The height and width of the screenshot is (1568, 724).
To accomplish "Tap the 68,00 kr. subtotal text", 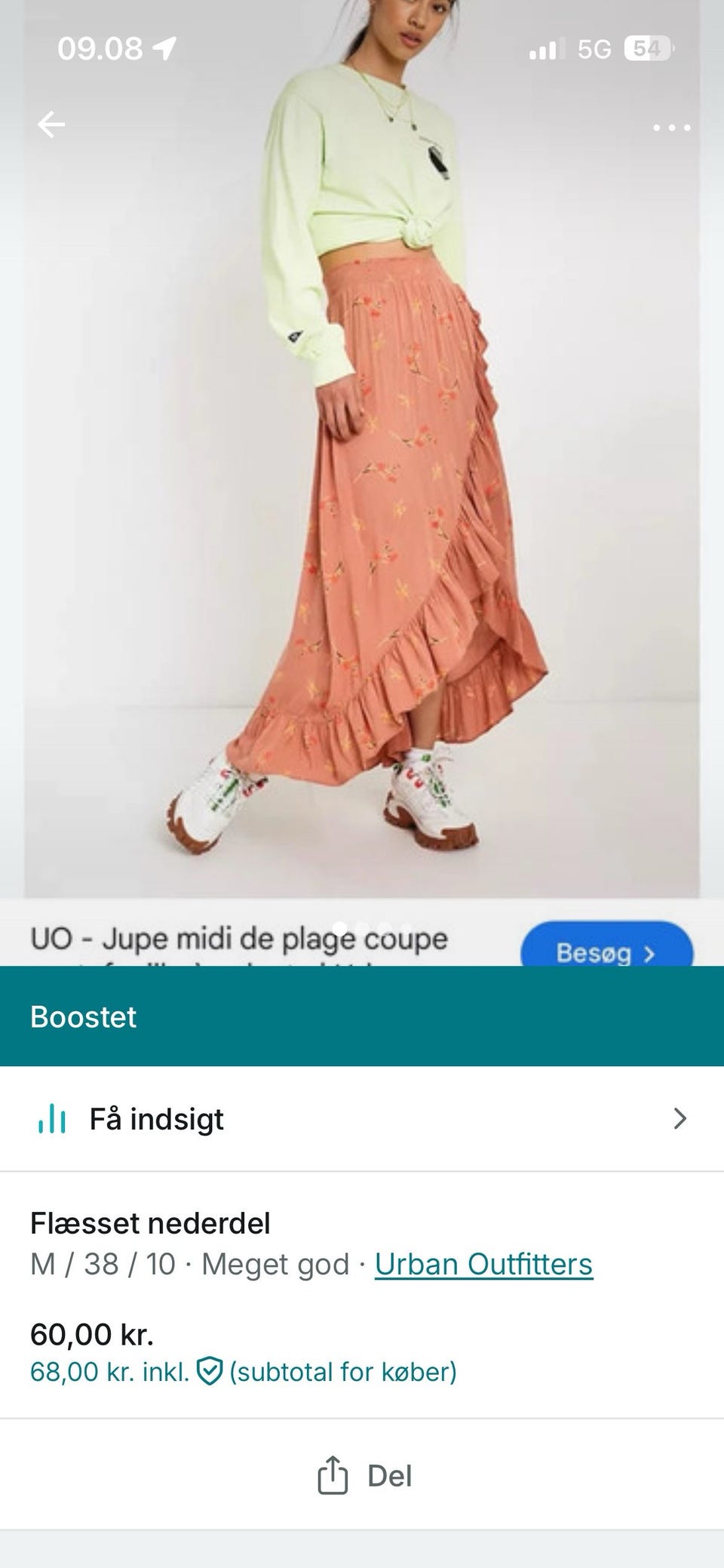I will [x=109, y=1371].
